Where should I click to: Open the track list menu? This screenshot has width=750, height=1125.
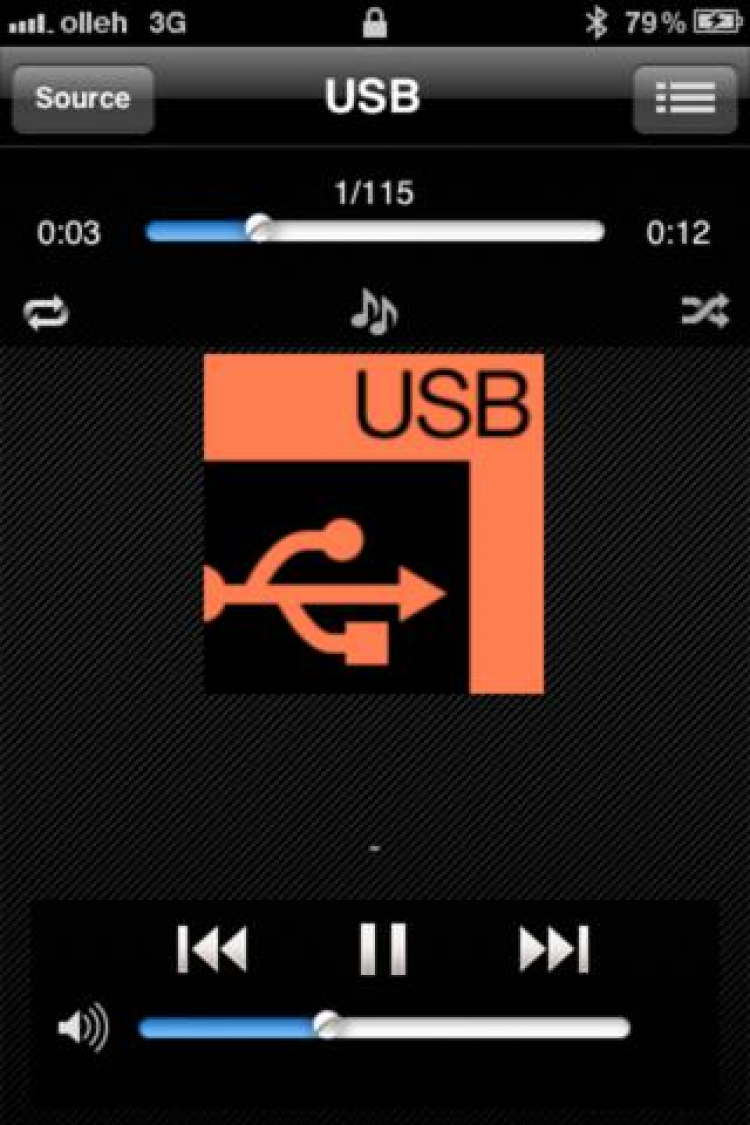tap(685, 99)
